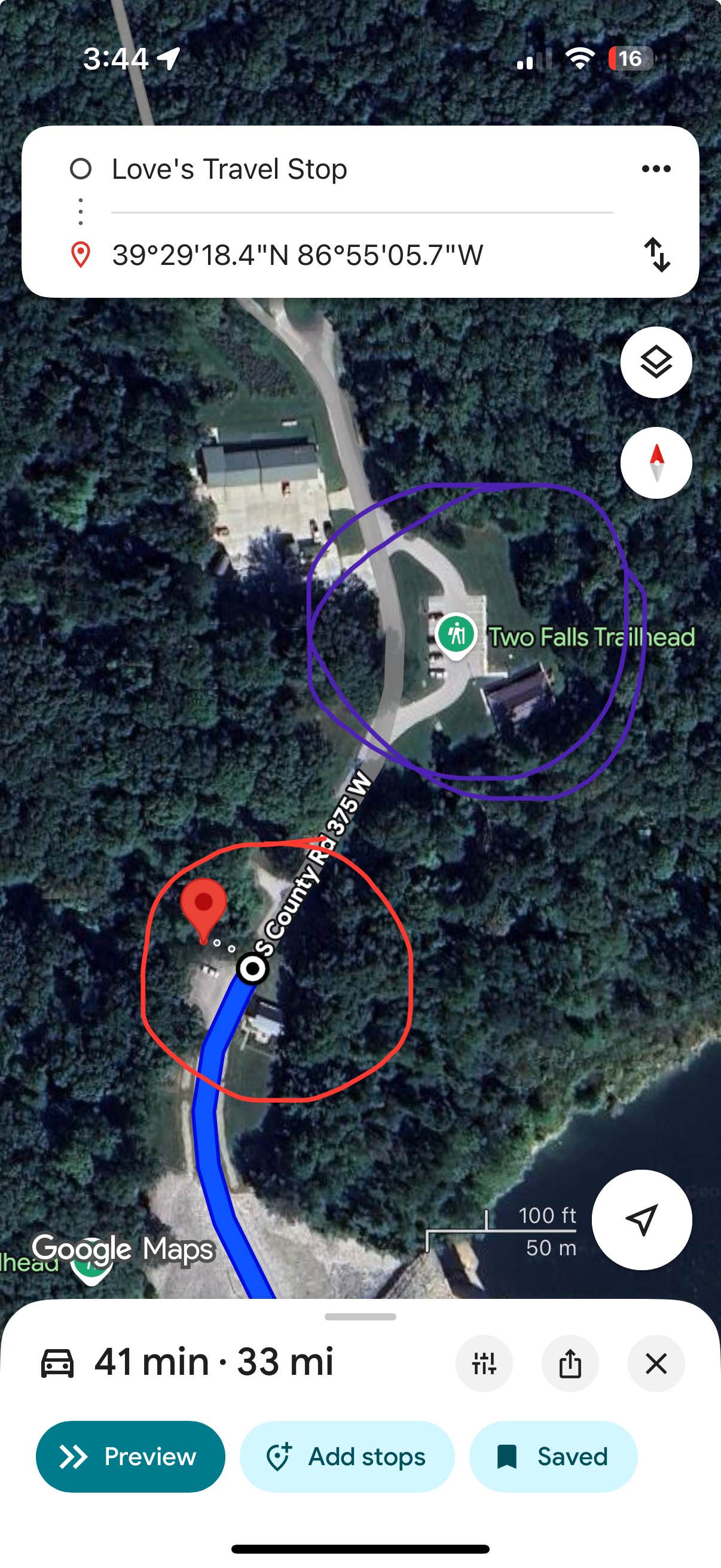Viewport: 721px width, 1568px height.
Task: Open the Saved button
Action: click(x=553, y=1457)
